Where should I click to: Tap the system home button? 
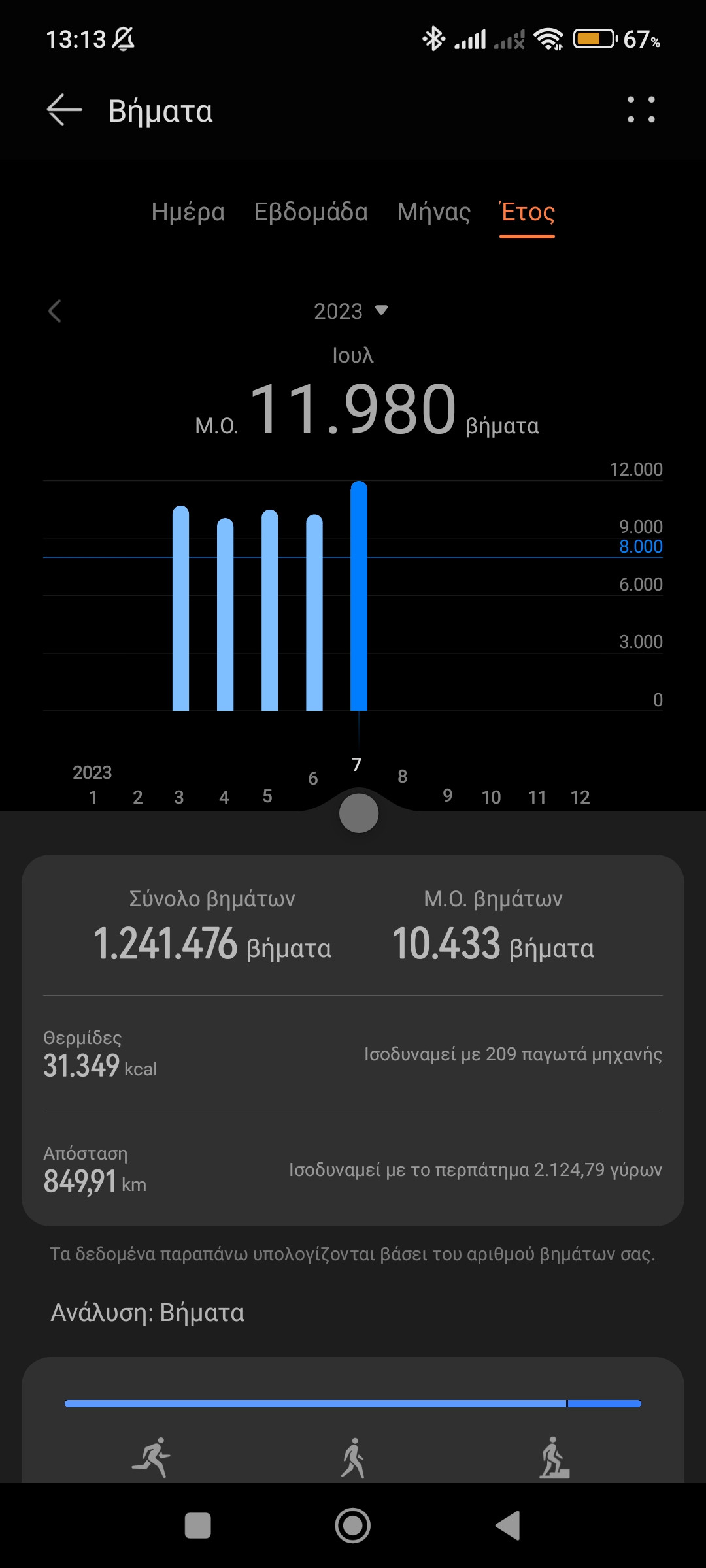353,1526
